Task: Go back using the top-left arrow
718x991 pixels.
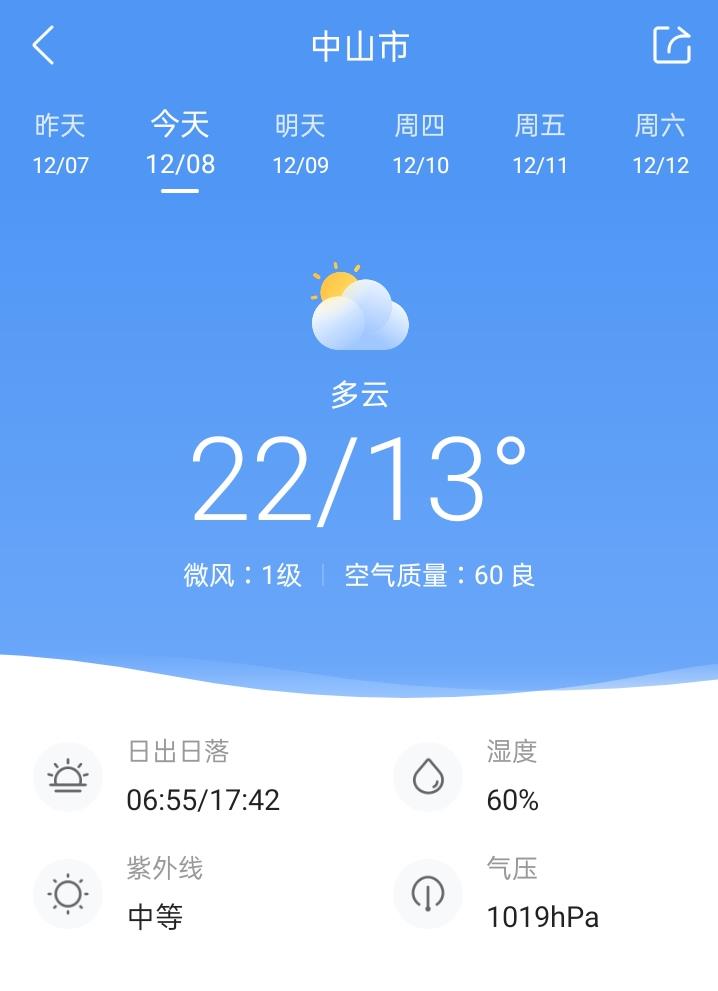Action: [43, 46]
